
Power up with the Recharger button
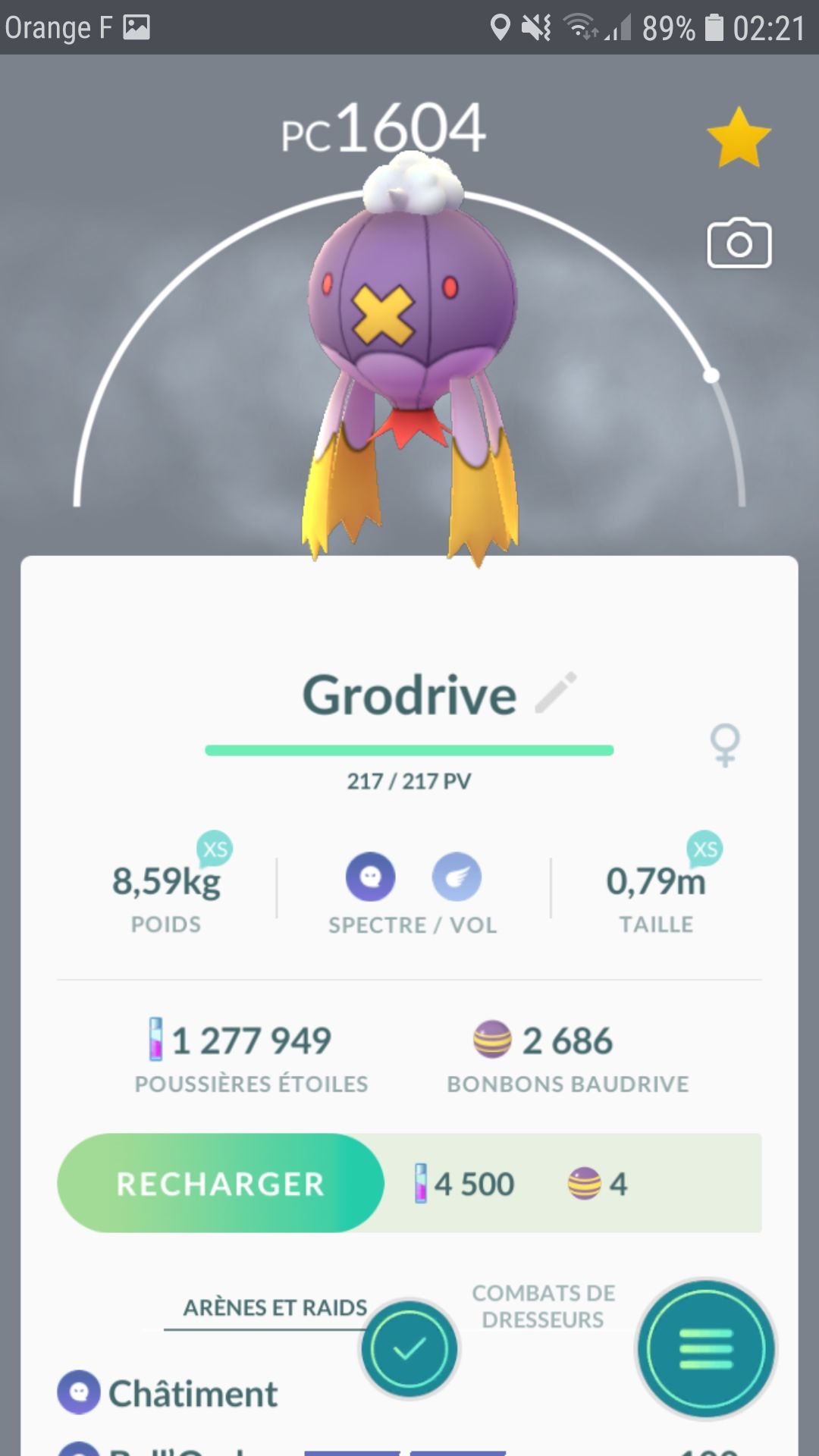[x=220, y=1183]
